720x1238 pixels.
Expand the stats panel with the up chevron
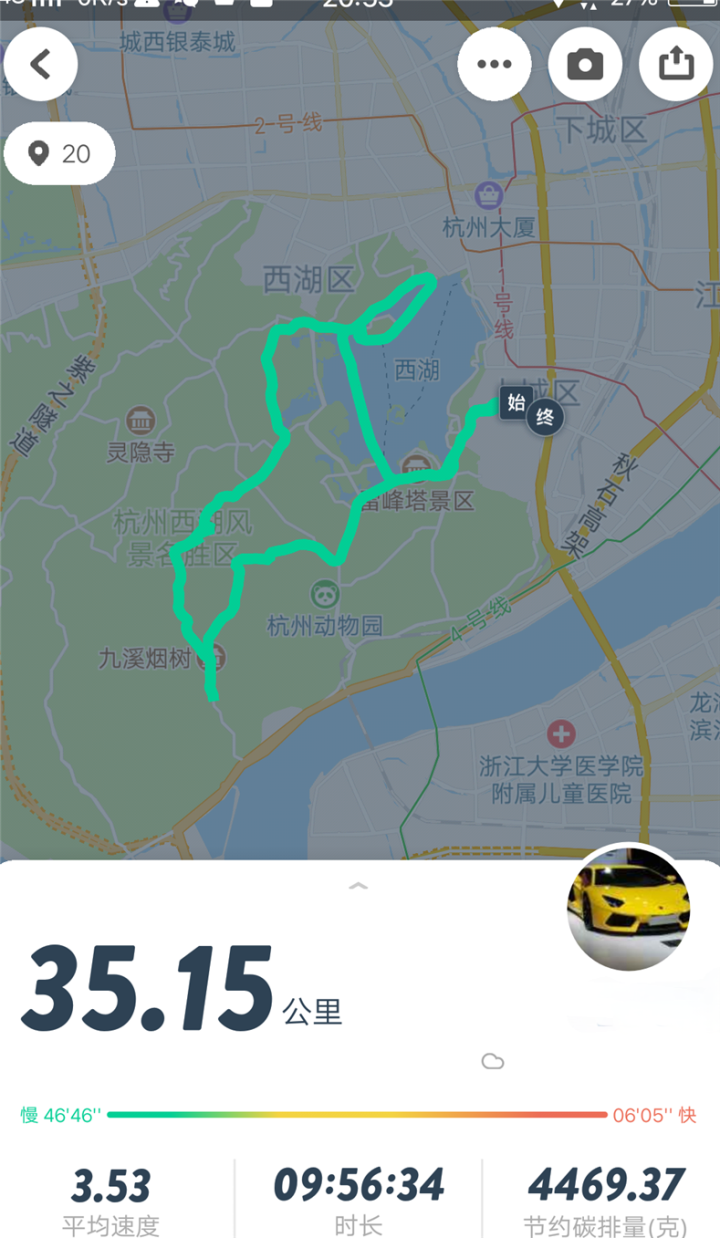pos(359,886)
